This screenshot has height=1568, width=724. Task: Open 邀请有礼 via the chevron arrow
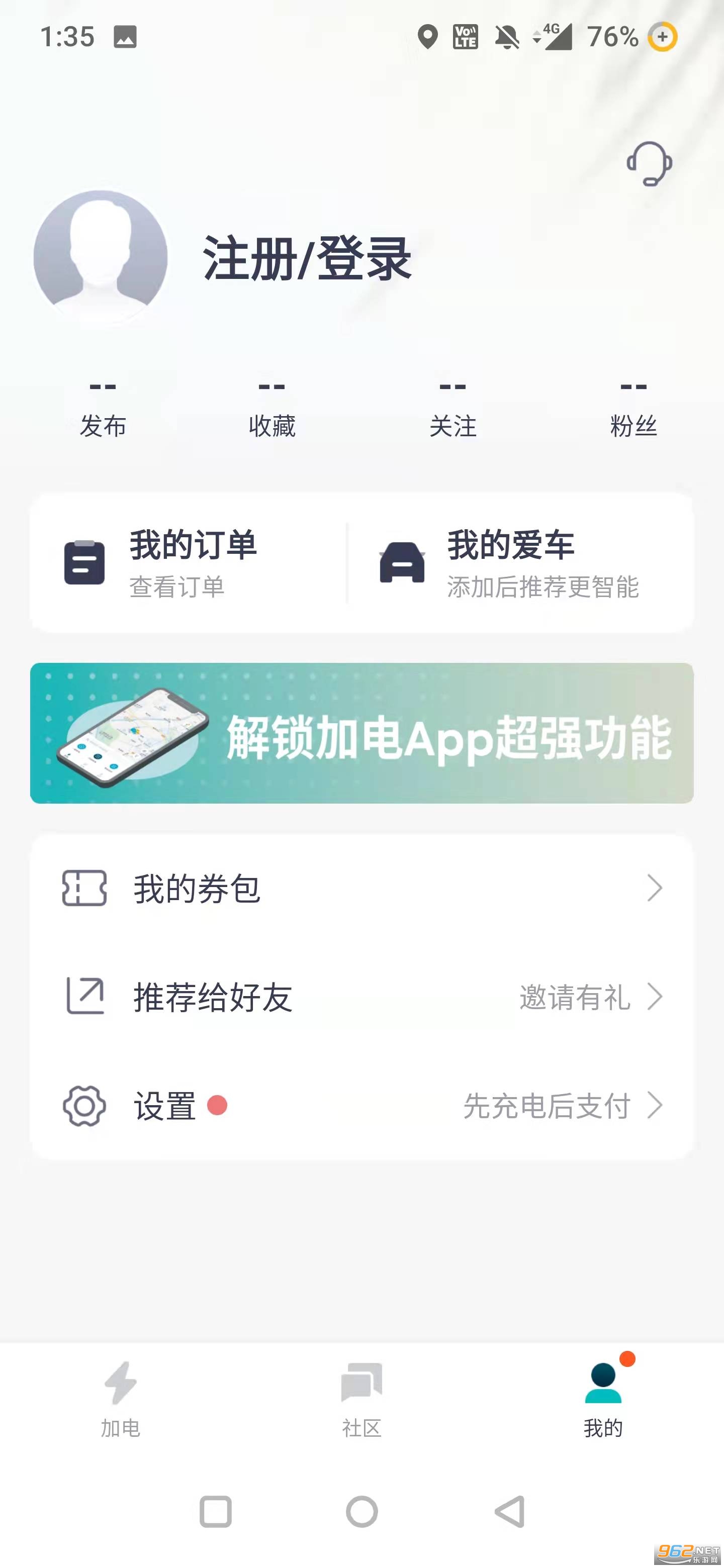(656, 997)
